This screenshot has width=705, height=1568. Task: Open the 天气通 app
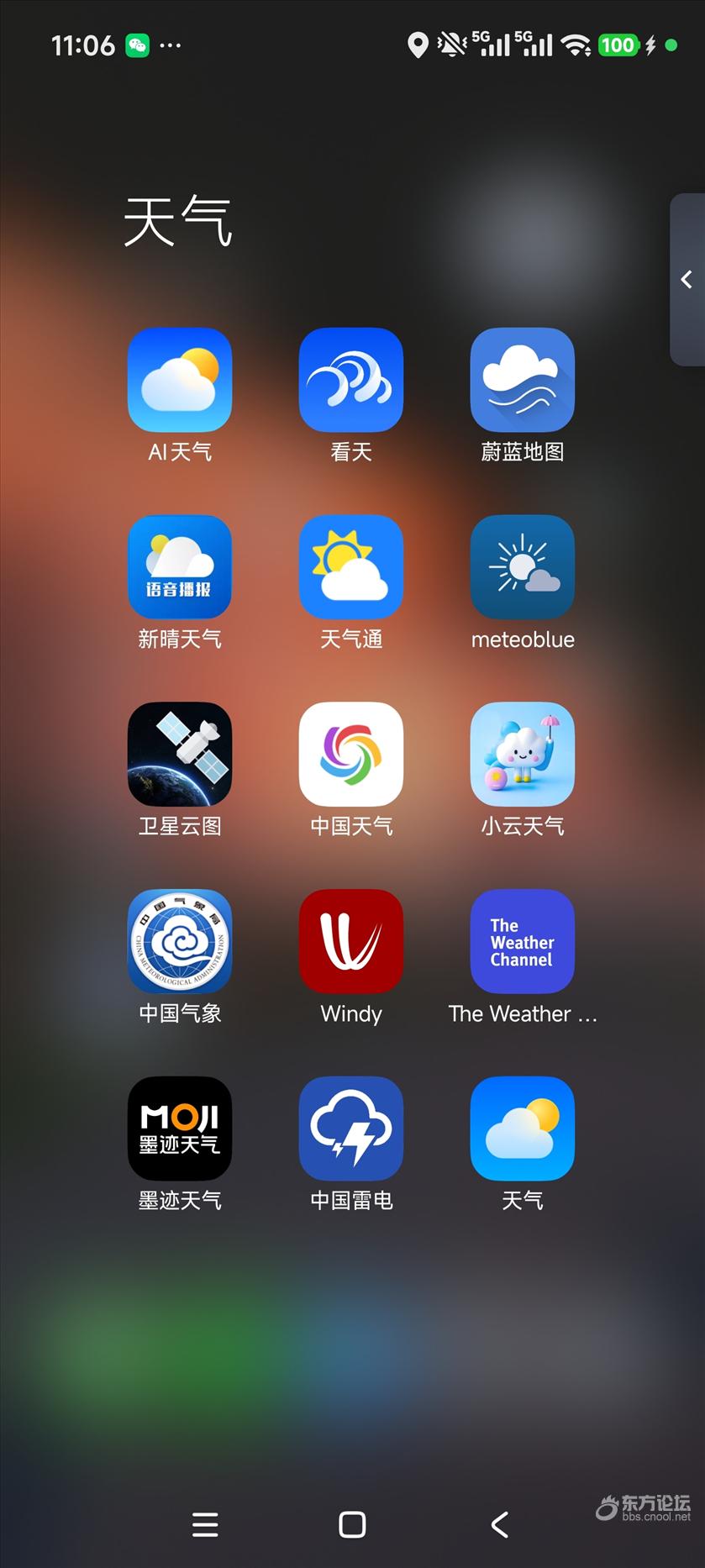350,567
